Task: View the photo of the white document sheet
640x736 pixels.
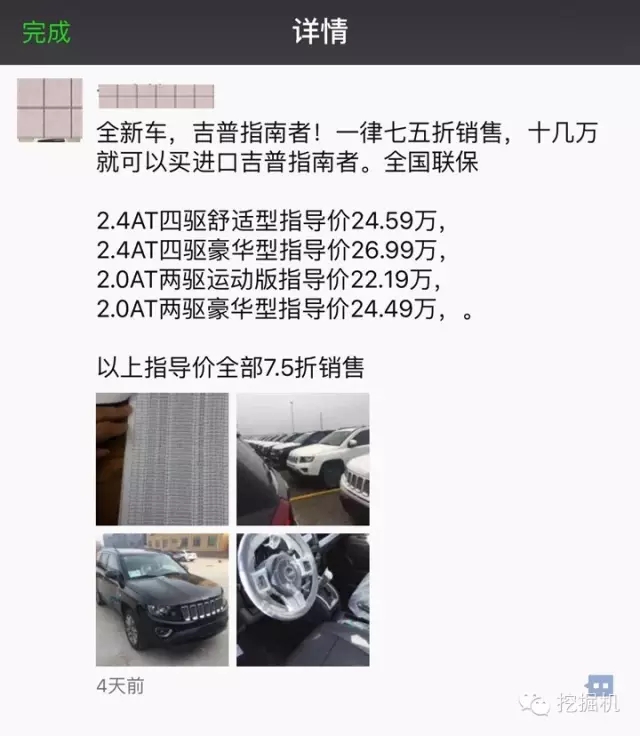Action: (163, 459)
